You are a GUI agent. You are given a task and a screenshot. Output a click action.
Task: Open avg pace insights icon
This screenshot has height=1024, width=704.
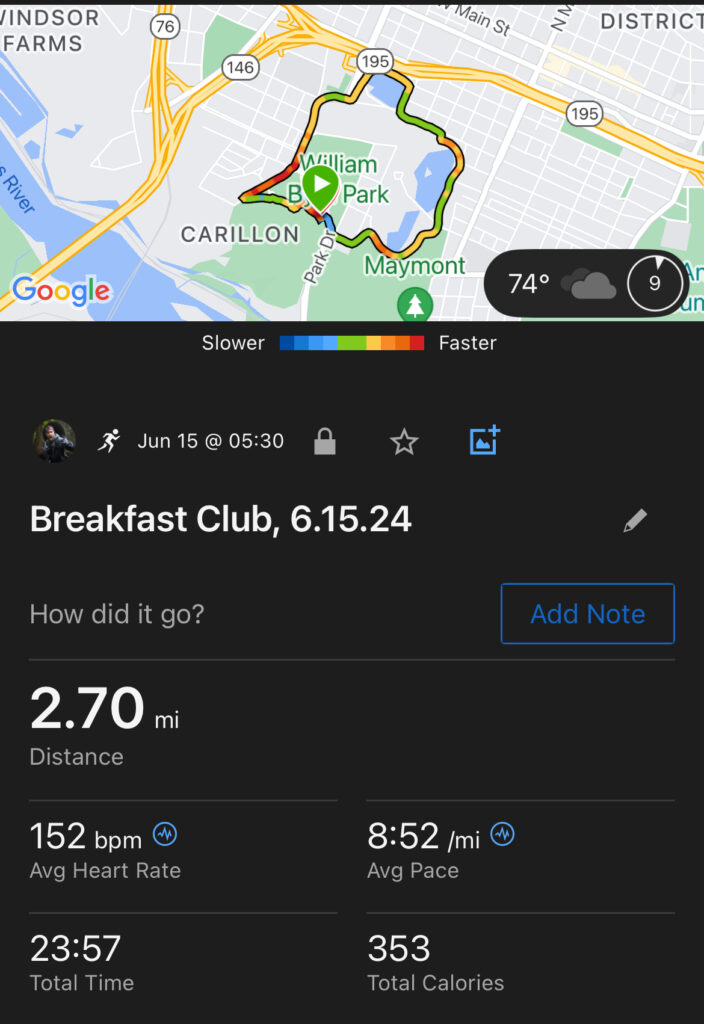(503, 834)
